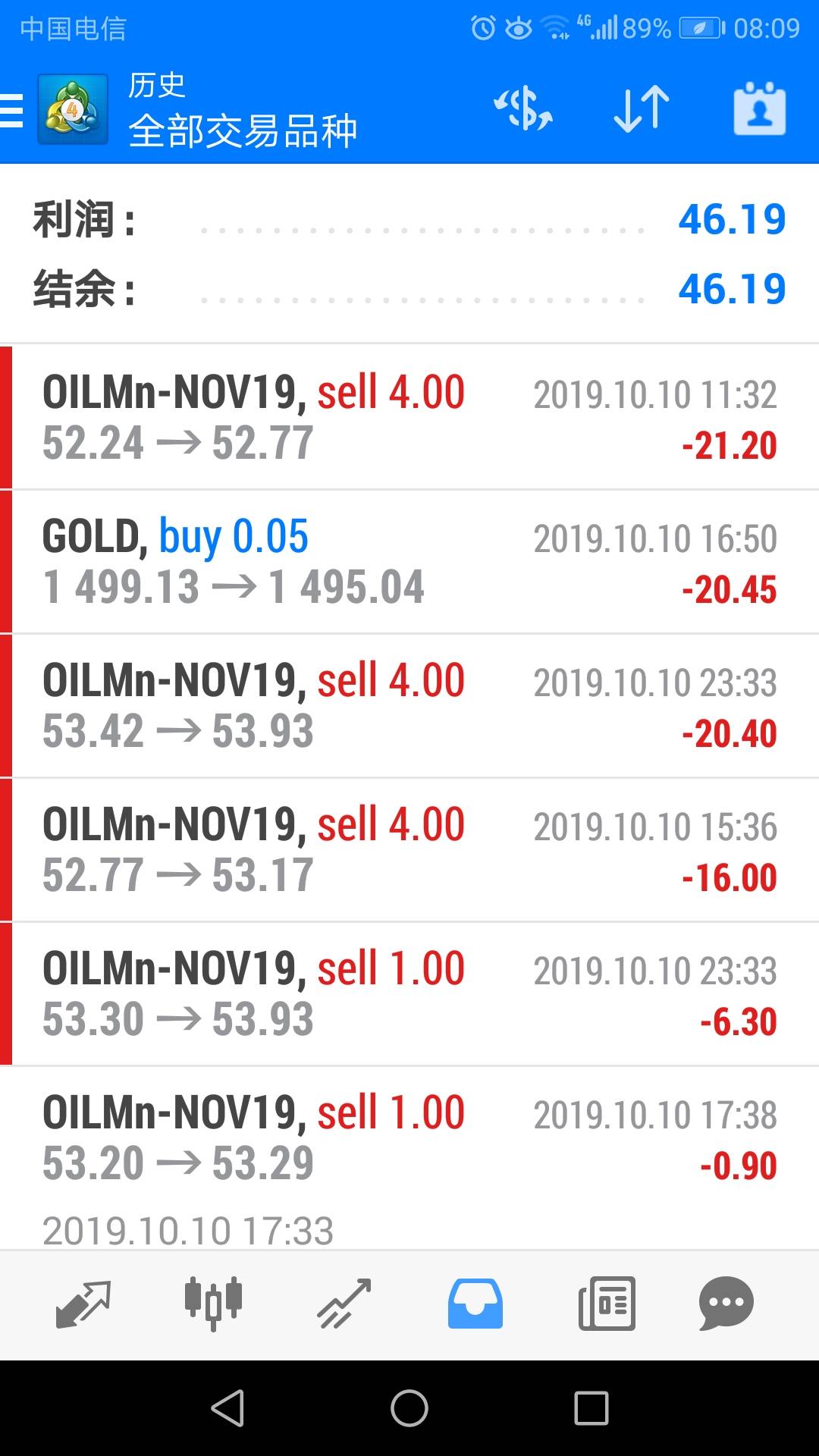The height and width of the screenshot is (1456, 819).
Task: Go to the home screen
Action: [x=409, y=1408]
